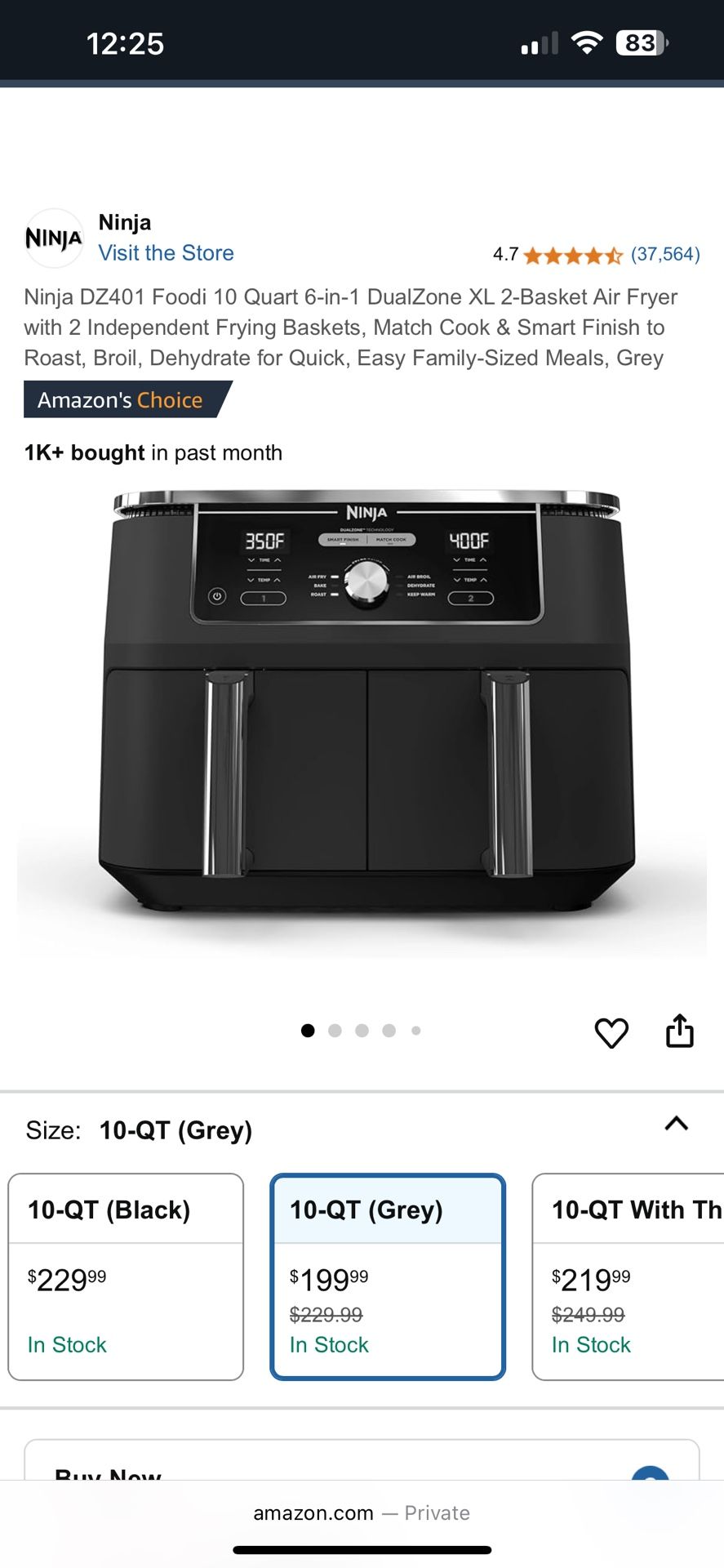Open the Visit the Store link
The image size is (724, 1568).
click(x=166, y=253)
